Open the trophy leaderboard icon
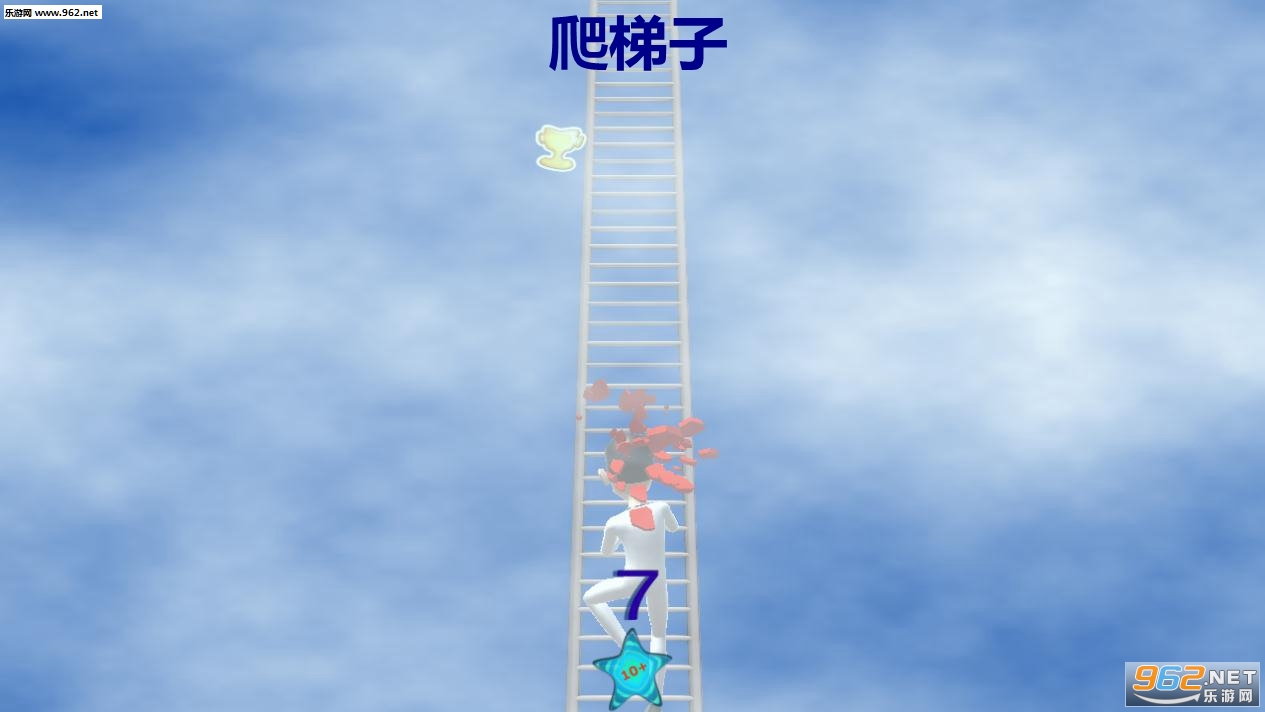Image resolution: width=1265 pixels, height=712 pixels. (x=559, y=147)
